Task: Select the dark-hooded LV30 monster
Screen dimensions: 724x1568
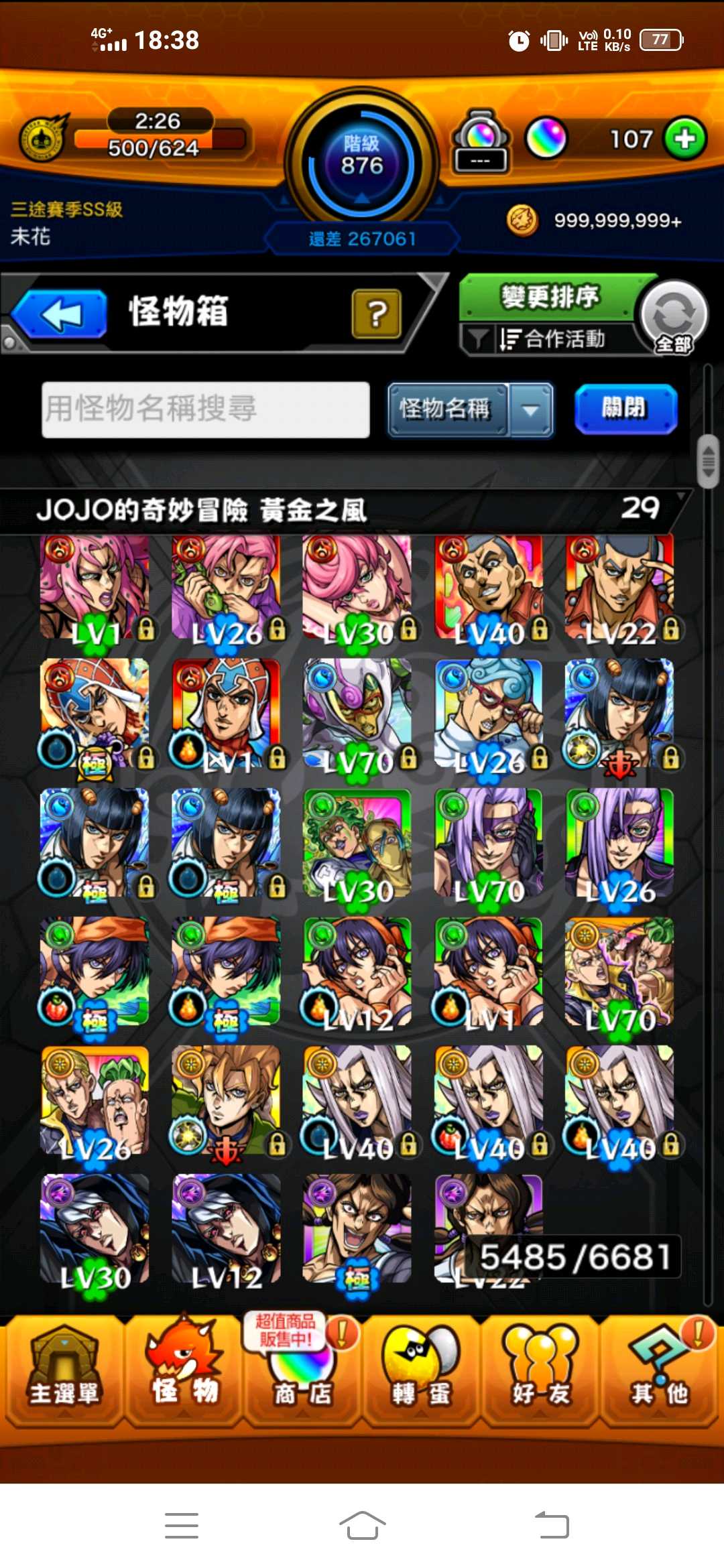Action: 94,1228
